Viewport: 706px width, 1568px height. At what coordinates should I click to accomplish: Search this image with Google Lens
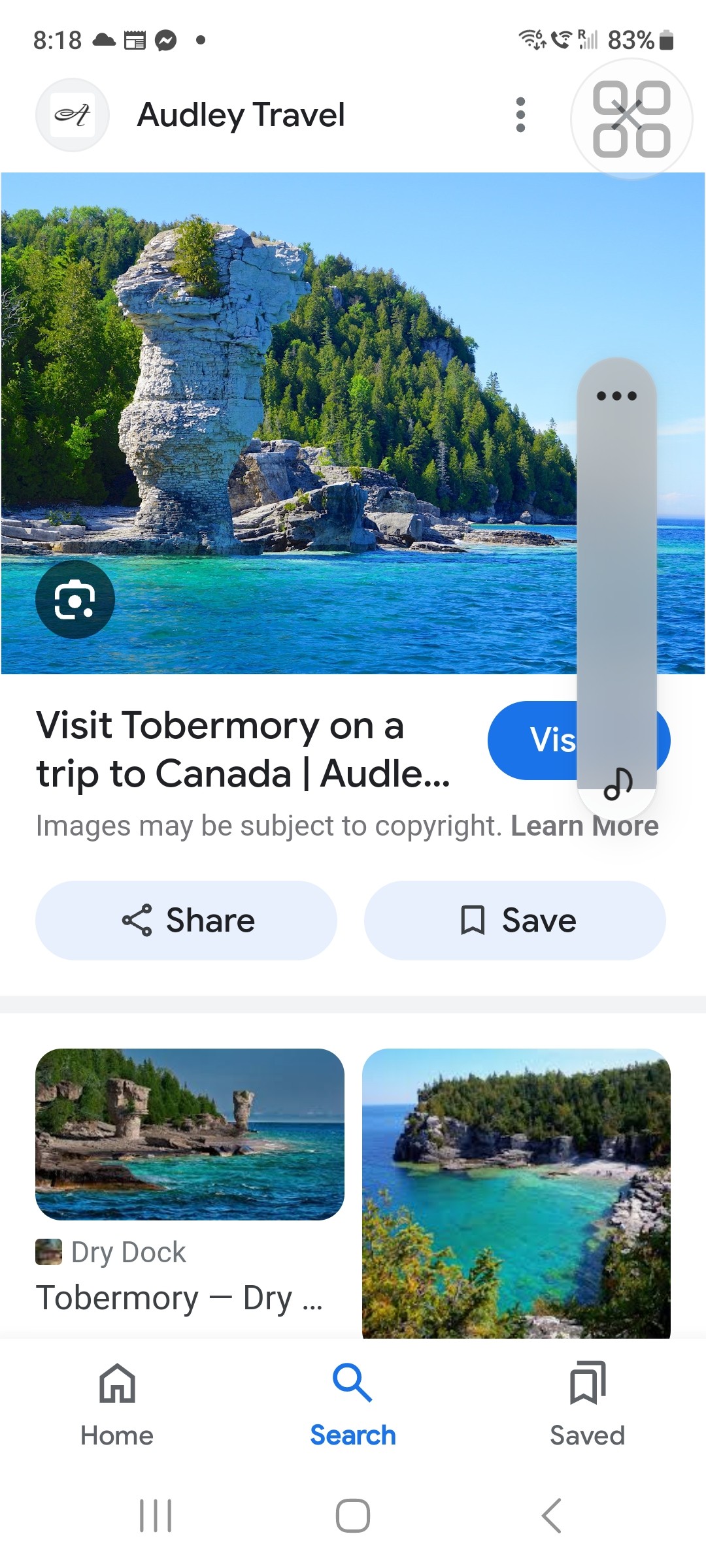tap(75, 599)
